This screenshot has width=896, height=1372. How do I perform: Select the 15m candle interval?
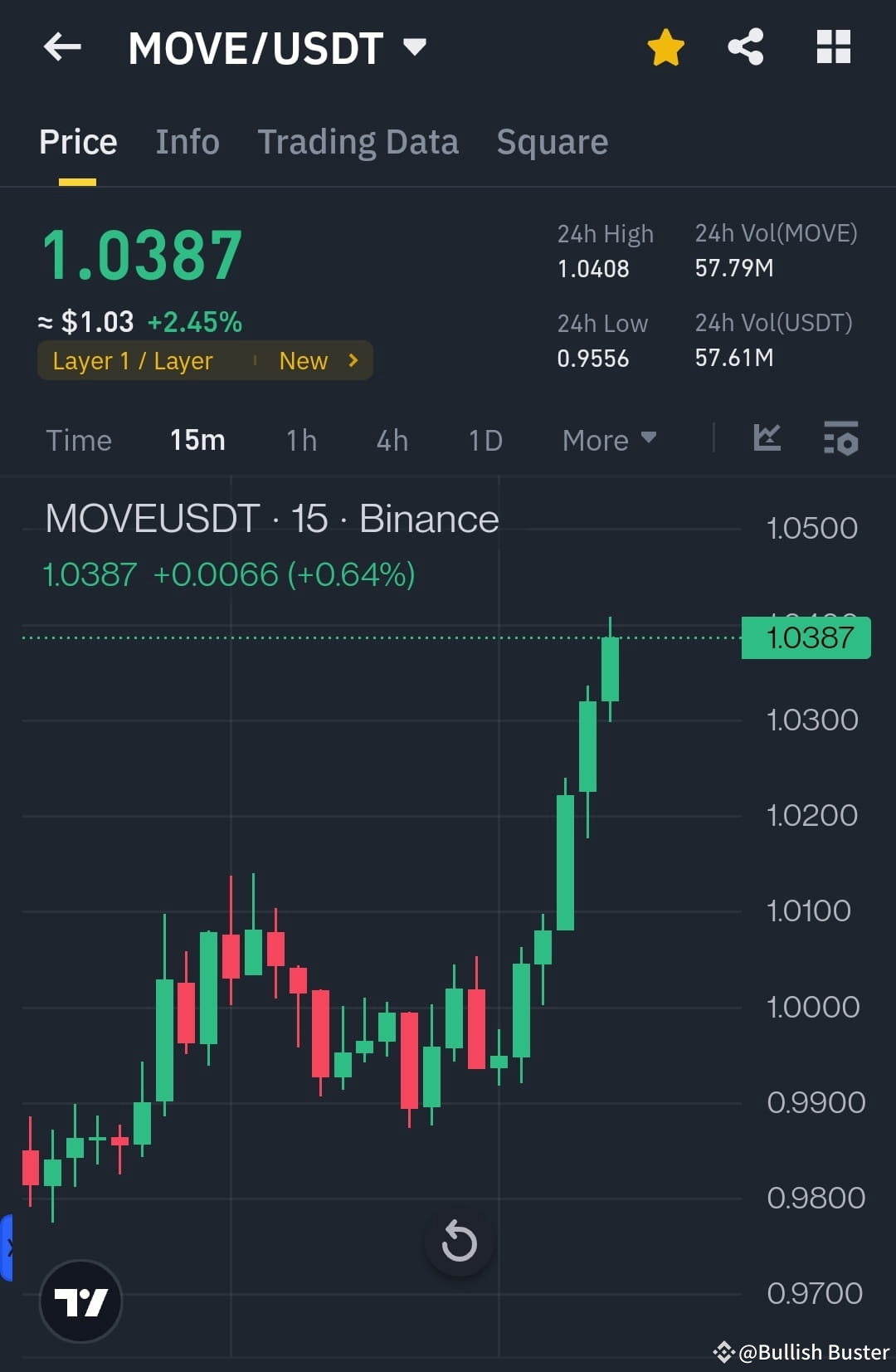coord(197,440)
